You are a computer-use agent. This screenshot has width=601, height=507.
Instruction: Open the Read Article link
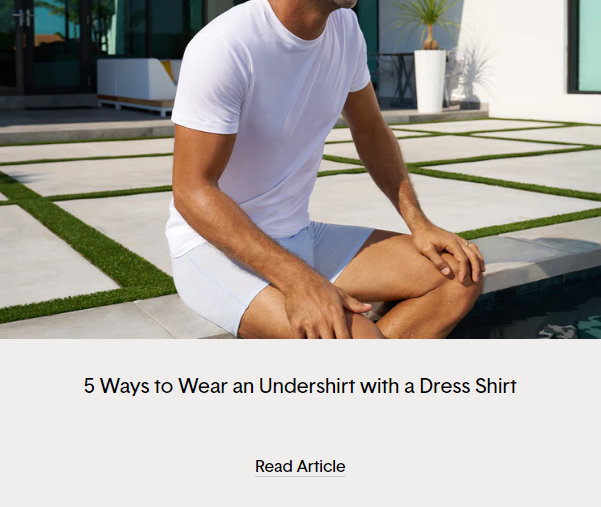(300, 466)
